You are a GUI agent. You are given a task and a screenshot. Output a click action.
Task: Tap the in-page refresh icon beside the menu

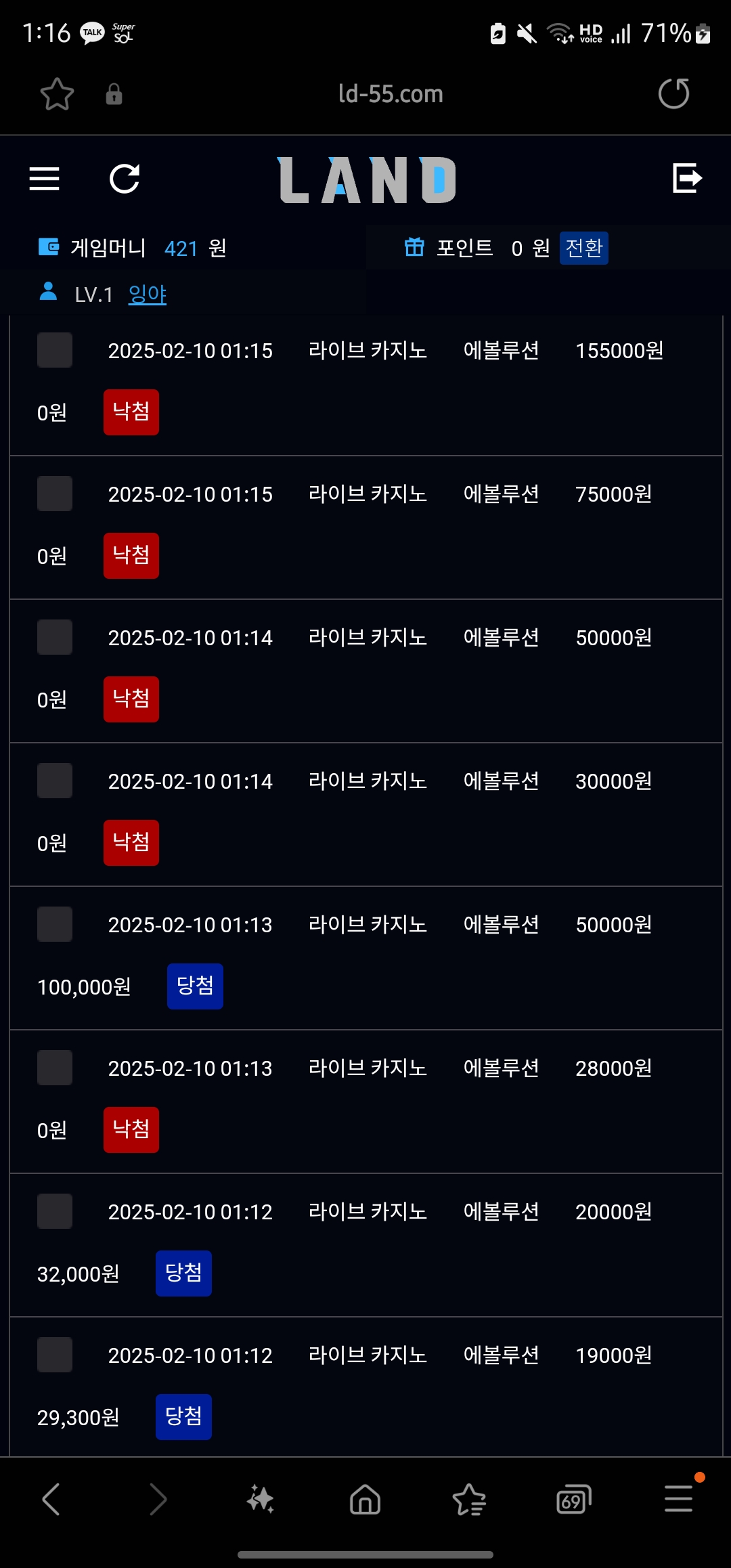coord(125,179)
